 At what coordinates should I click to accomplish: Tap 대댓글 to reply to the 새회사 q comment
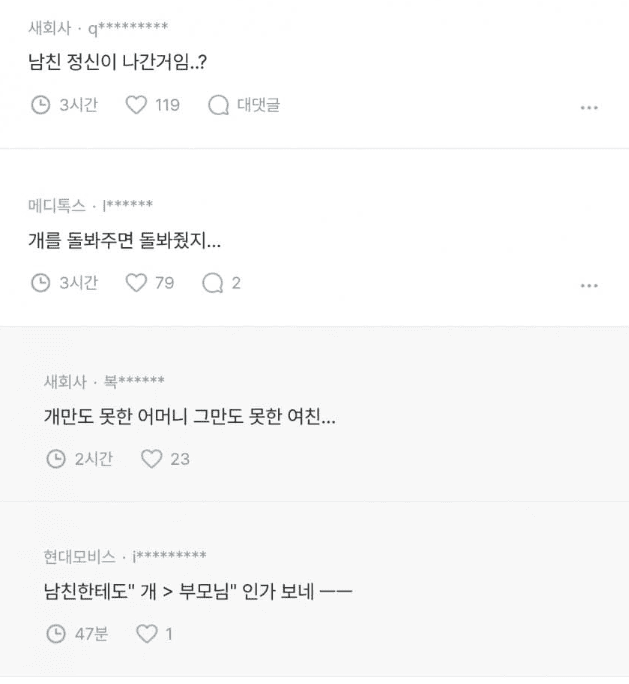tap(244, 105)
